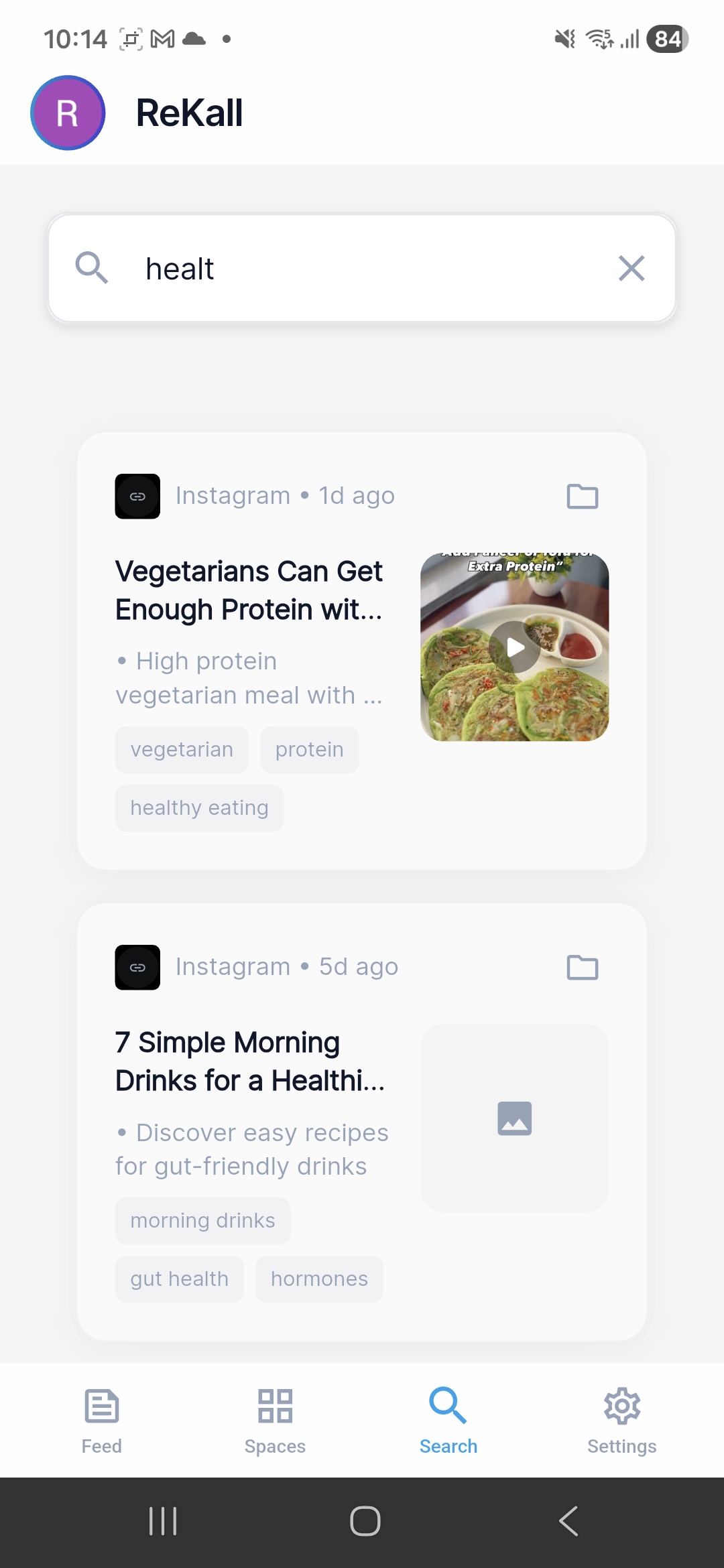Screen dimensions: 724x1568
Task: Open the profile avatar R
Action: (x=68, y=113)
